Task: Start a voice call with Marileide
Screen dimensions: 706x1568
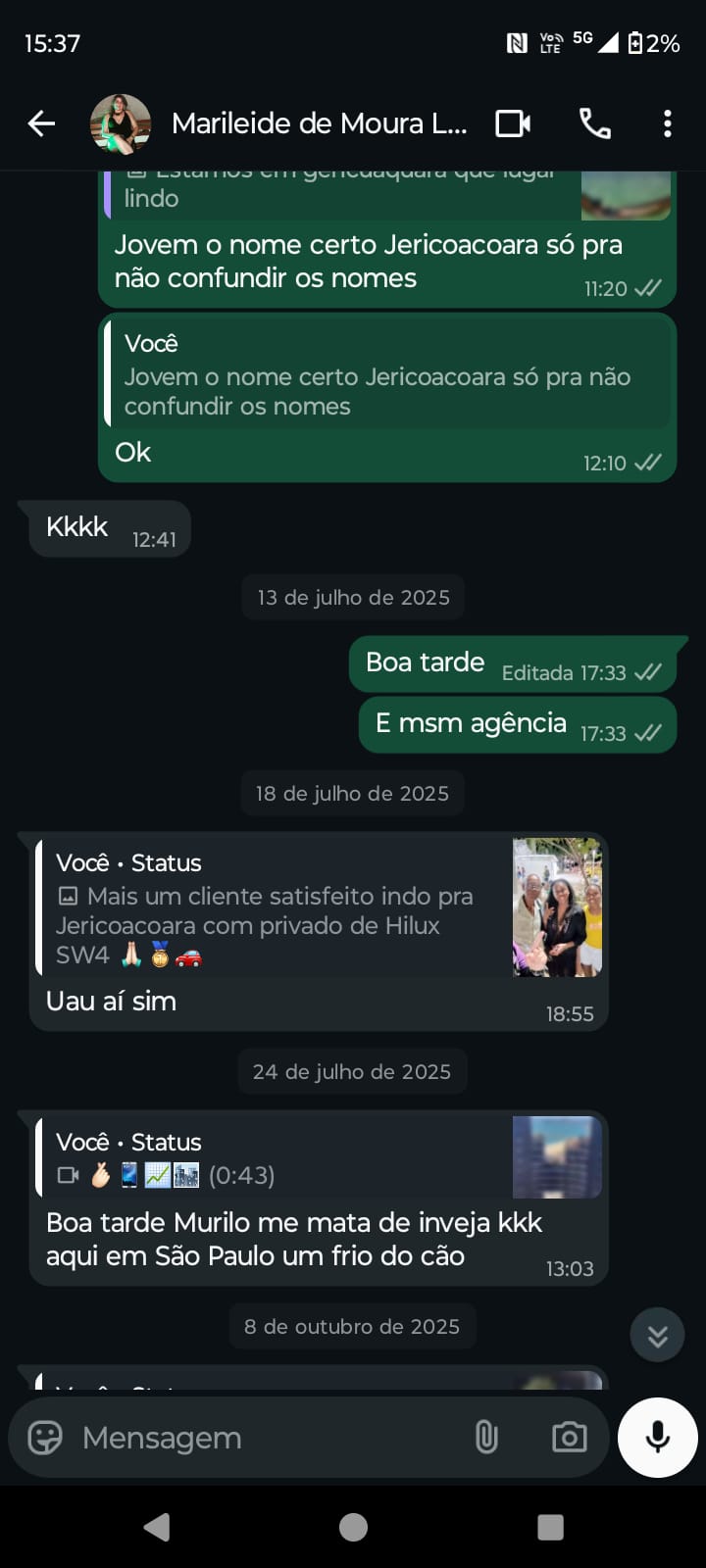Action: pyautogui.click(x=595, y=123)
